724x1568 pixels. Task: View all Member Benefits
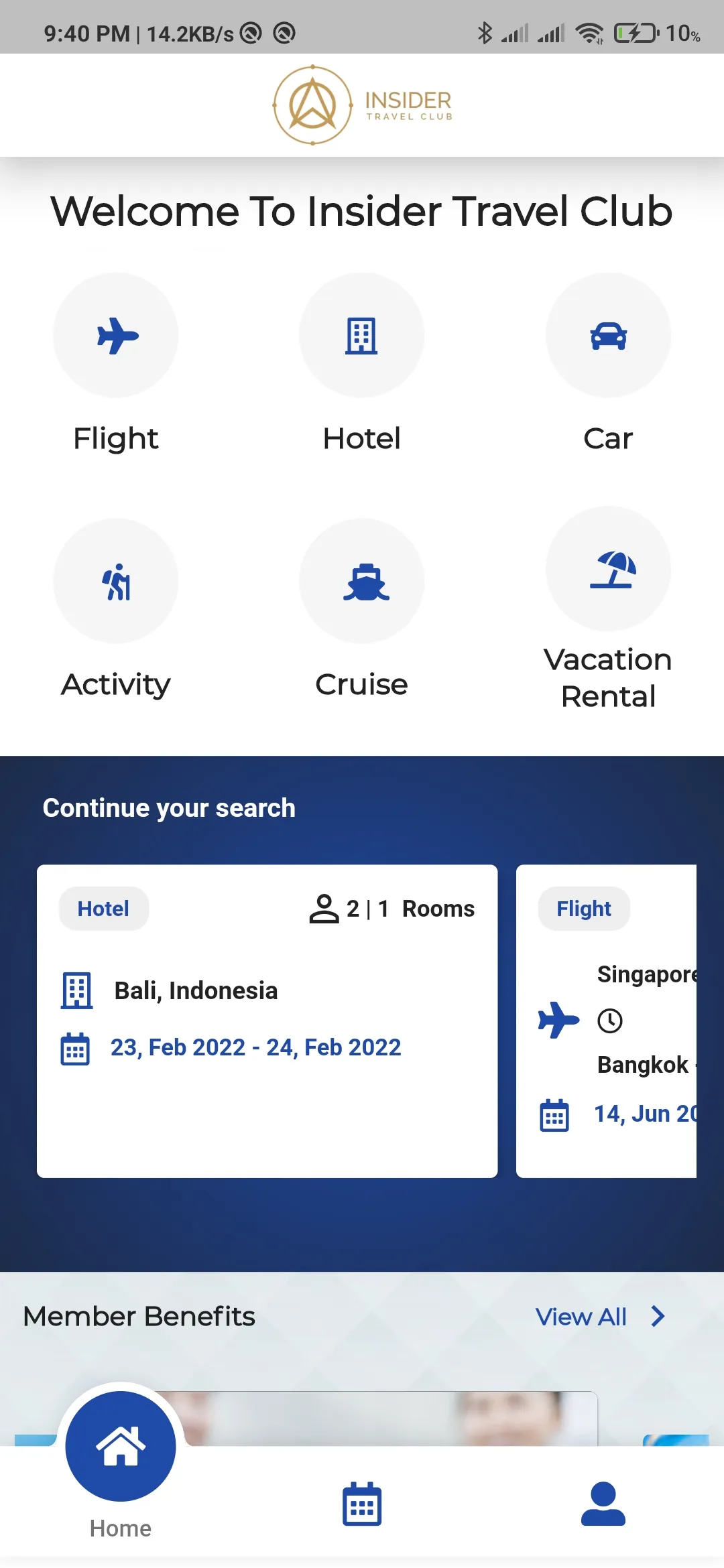[599, 1317]
